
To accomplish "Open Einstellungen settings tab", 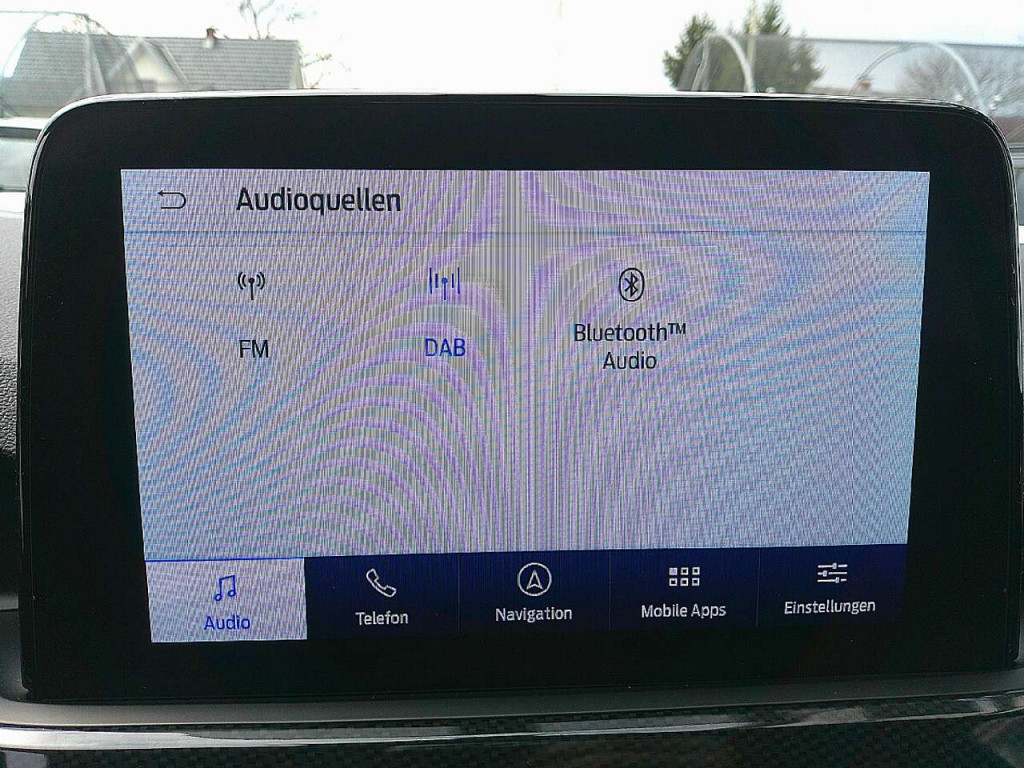I will [x=830, y=589].
